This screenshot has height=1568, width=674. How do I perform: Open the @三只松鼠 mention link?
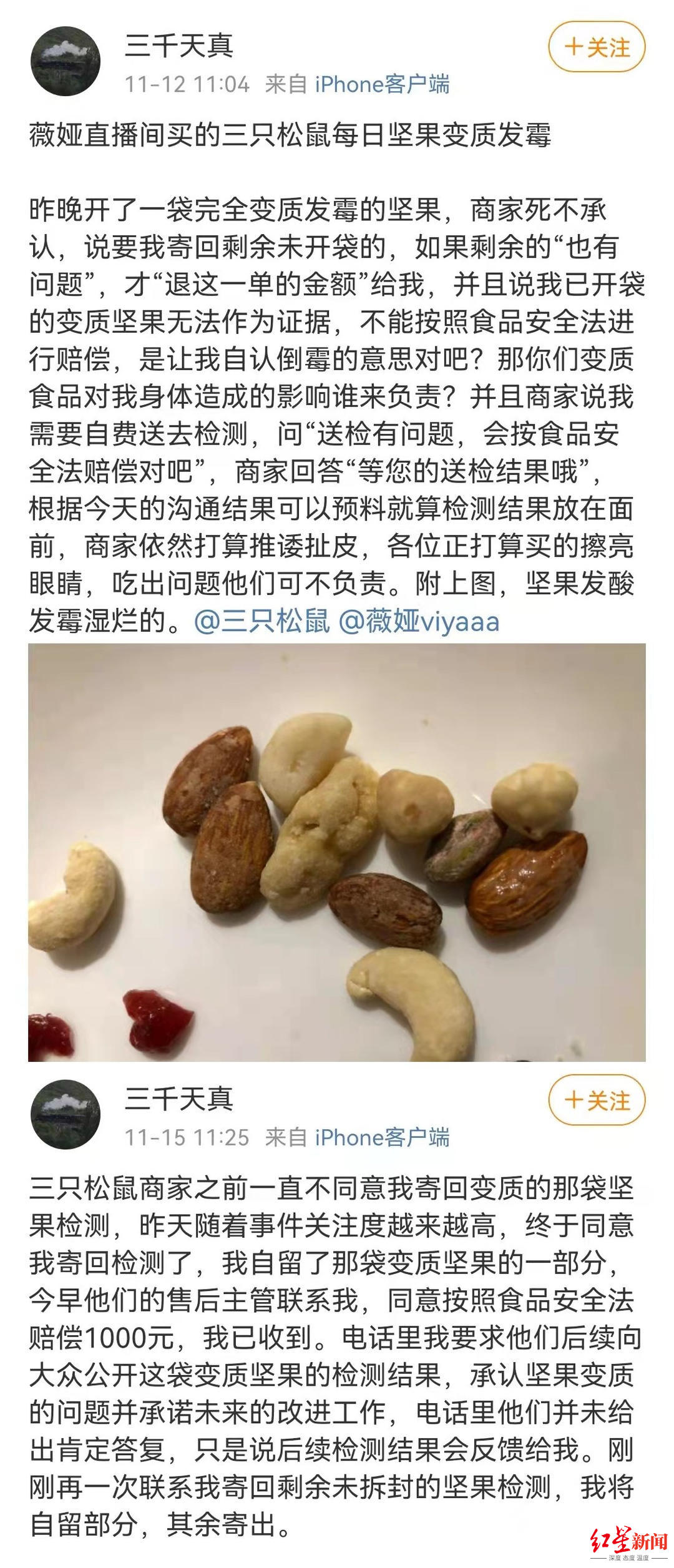(x=262, y=621)
